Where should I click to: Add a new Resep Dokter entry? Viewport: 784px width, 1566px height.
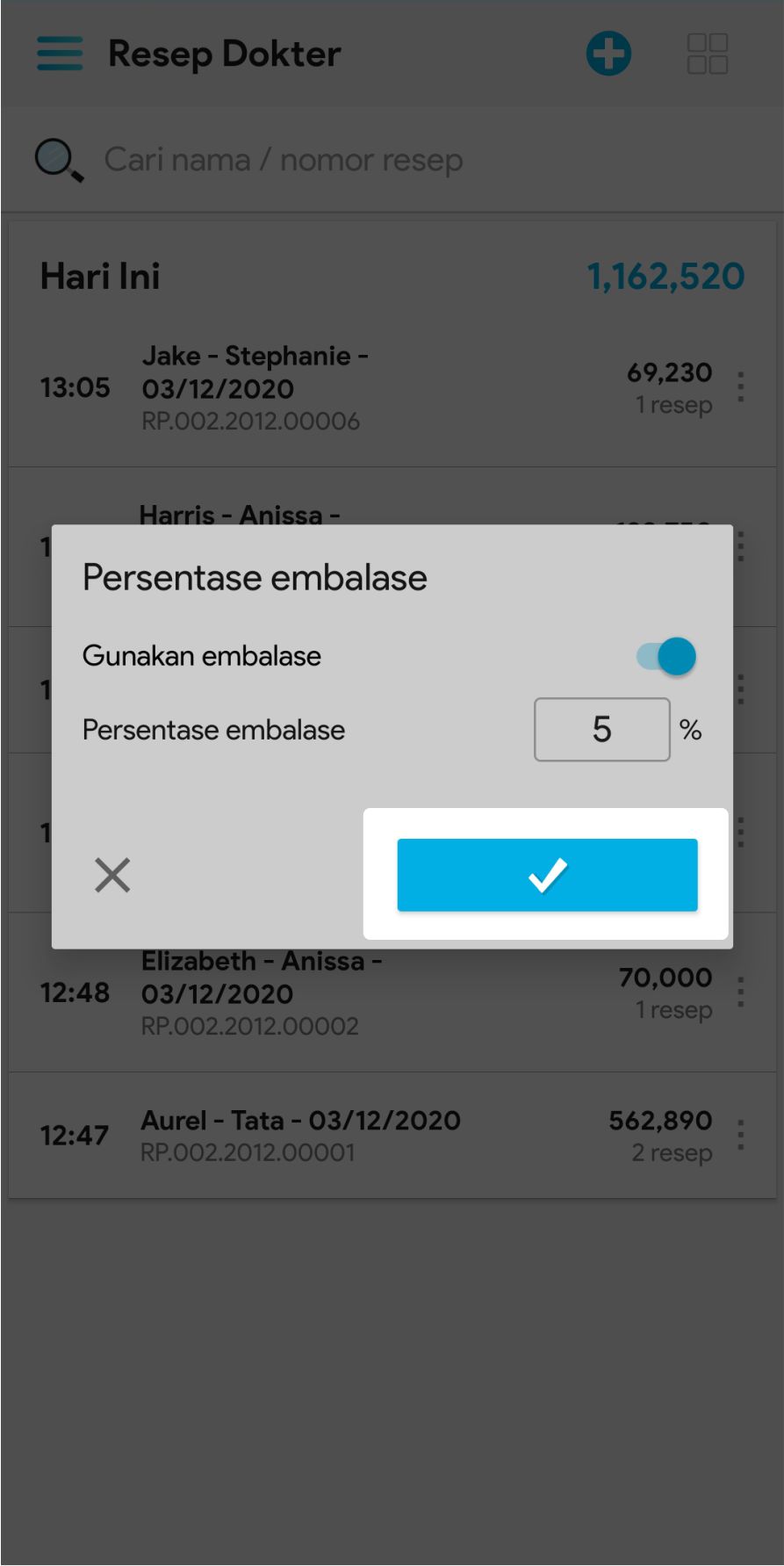pyautogui.click(x=608, y=54)
